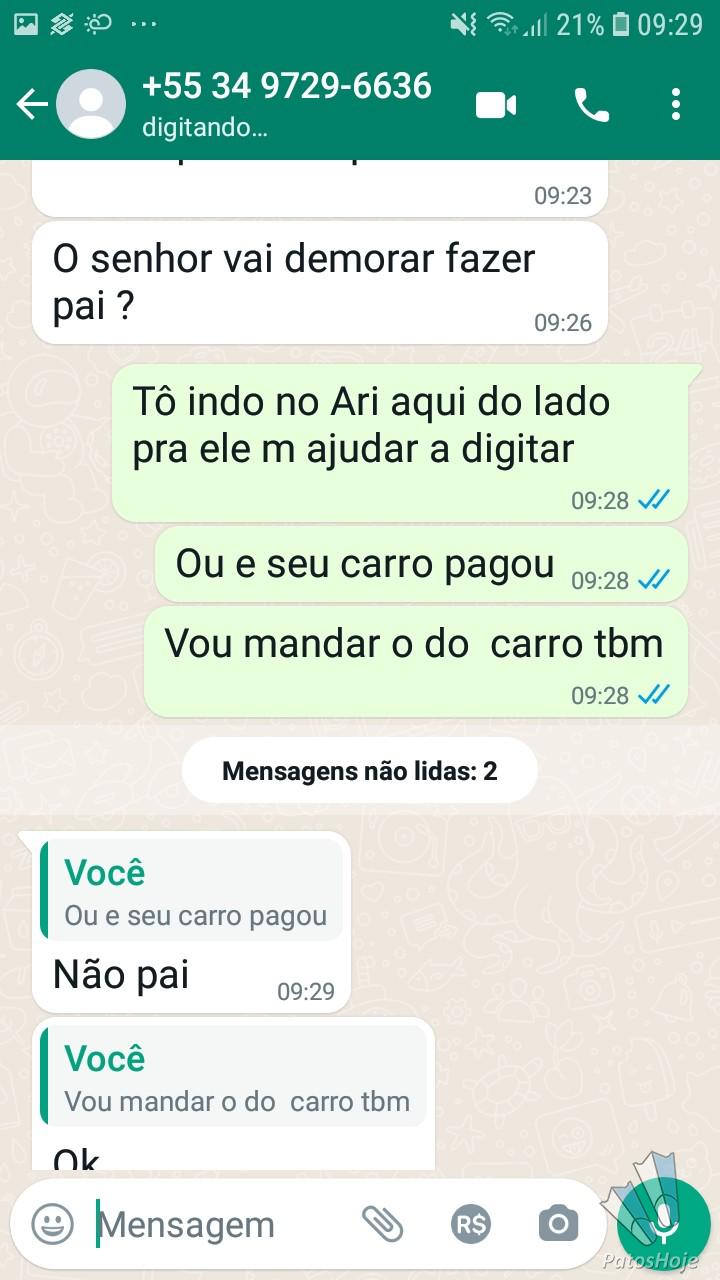The height and width of the screenshot is (1280, 720).
Task: Tap the voice message microphone button
Action: [663, 1223]
